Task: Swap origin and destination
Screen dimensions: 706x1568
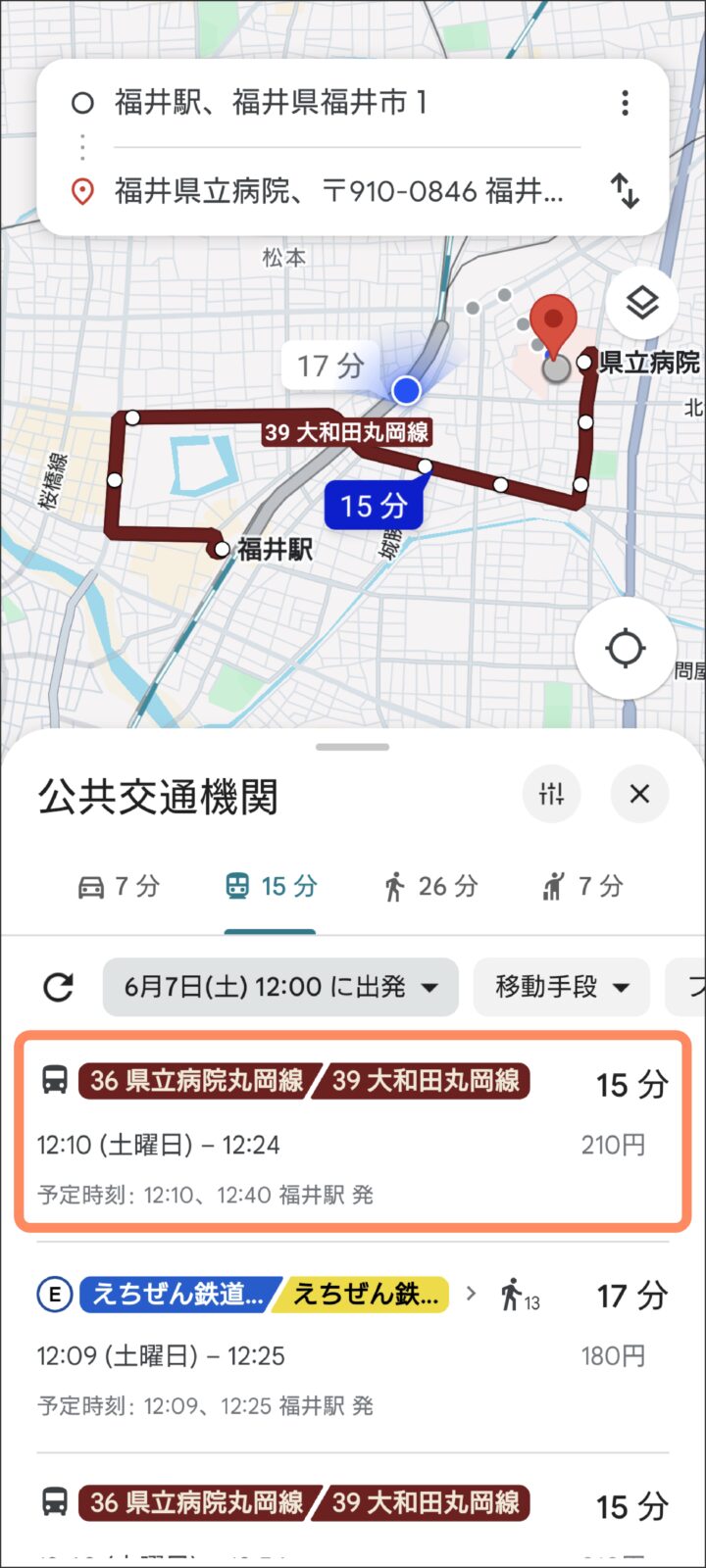Action: (625, 190)
